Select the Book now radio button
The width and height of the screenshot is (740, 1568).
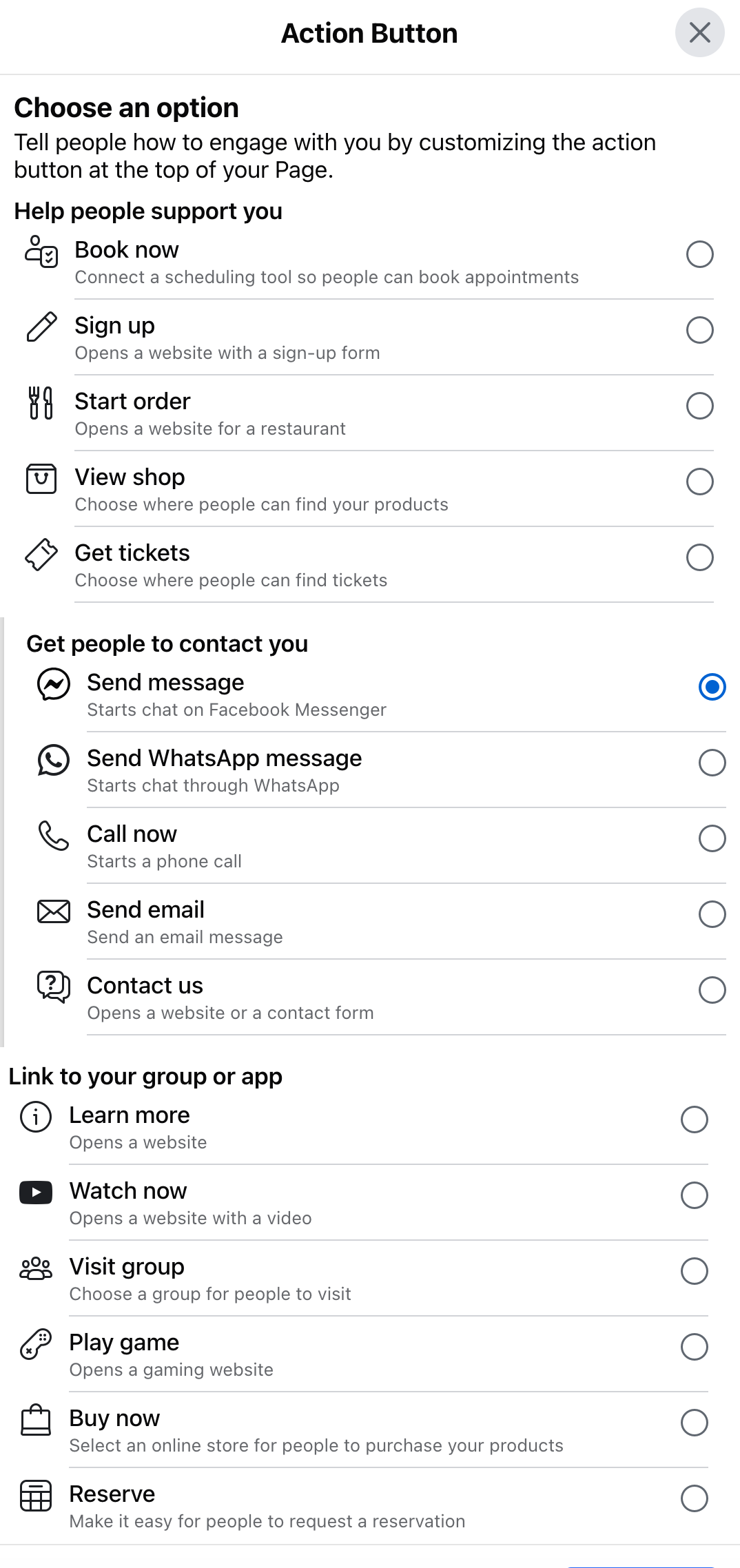[x=699, y=254]
